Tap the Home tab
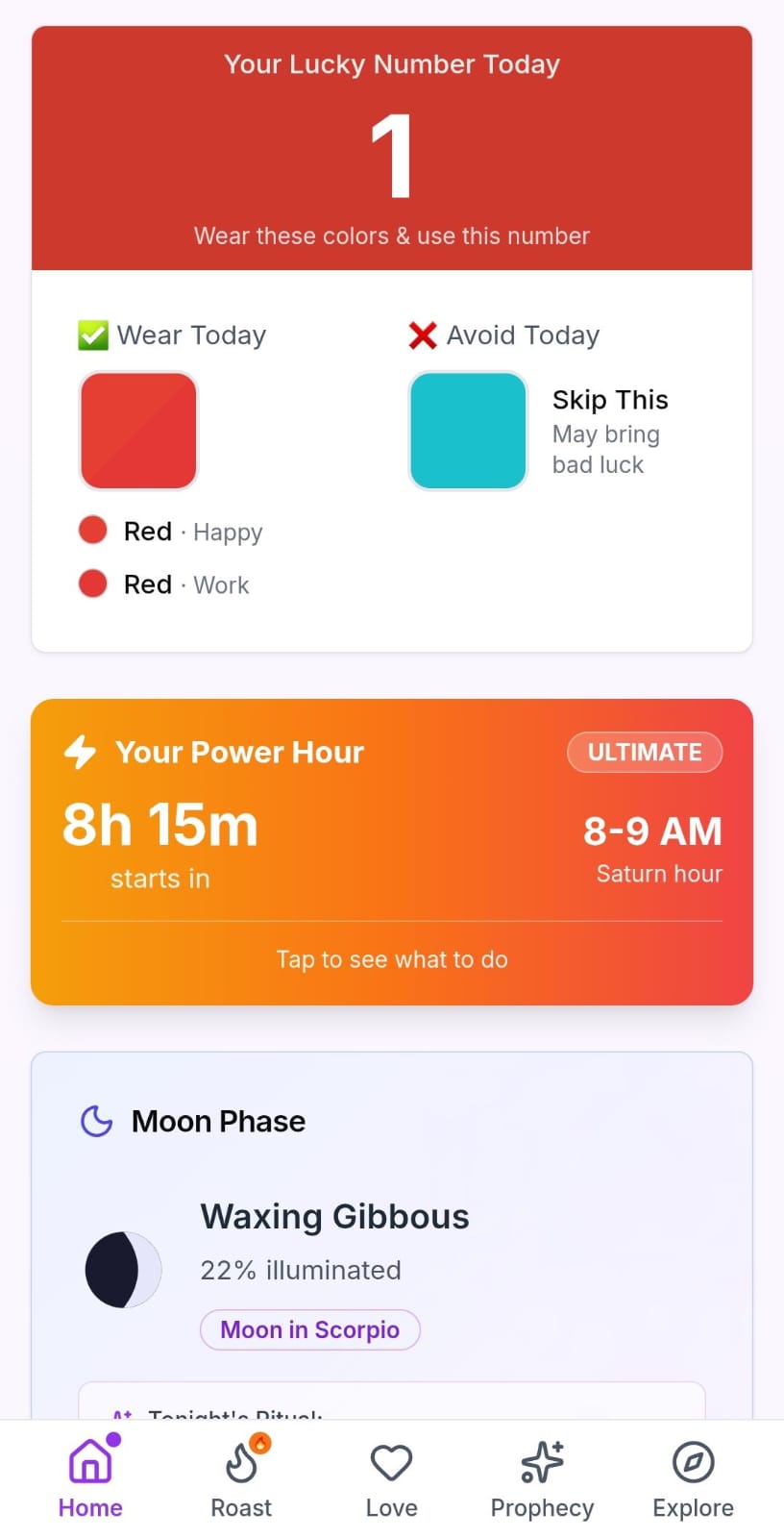784x1538 pixels. pos(90,1479)
